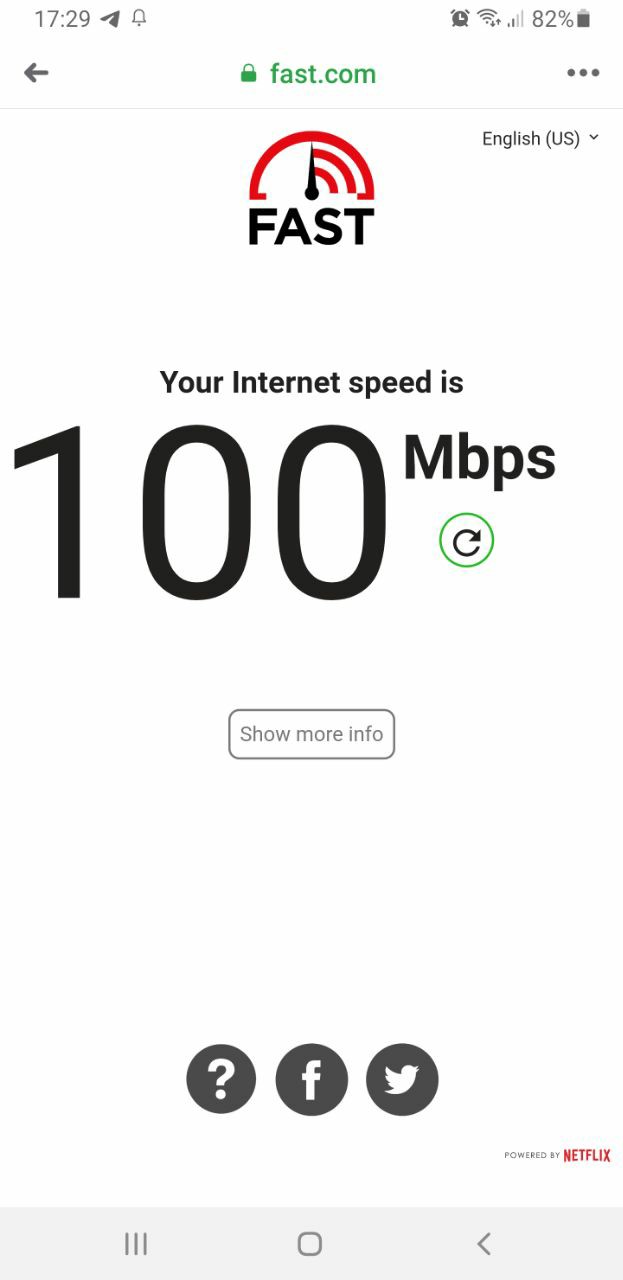Viewport: 623px width, 1280px height.
Task: Go back using the browser arrow
Action: [36, 73]
